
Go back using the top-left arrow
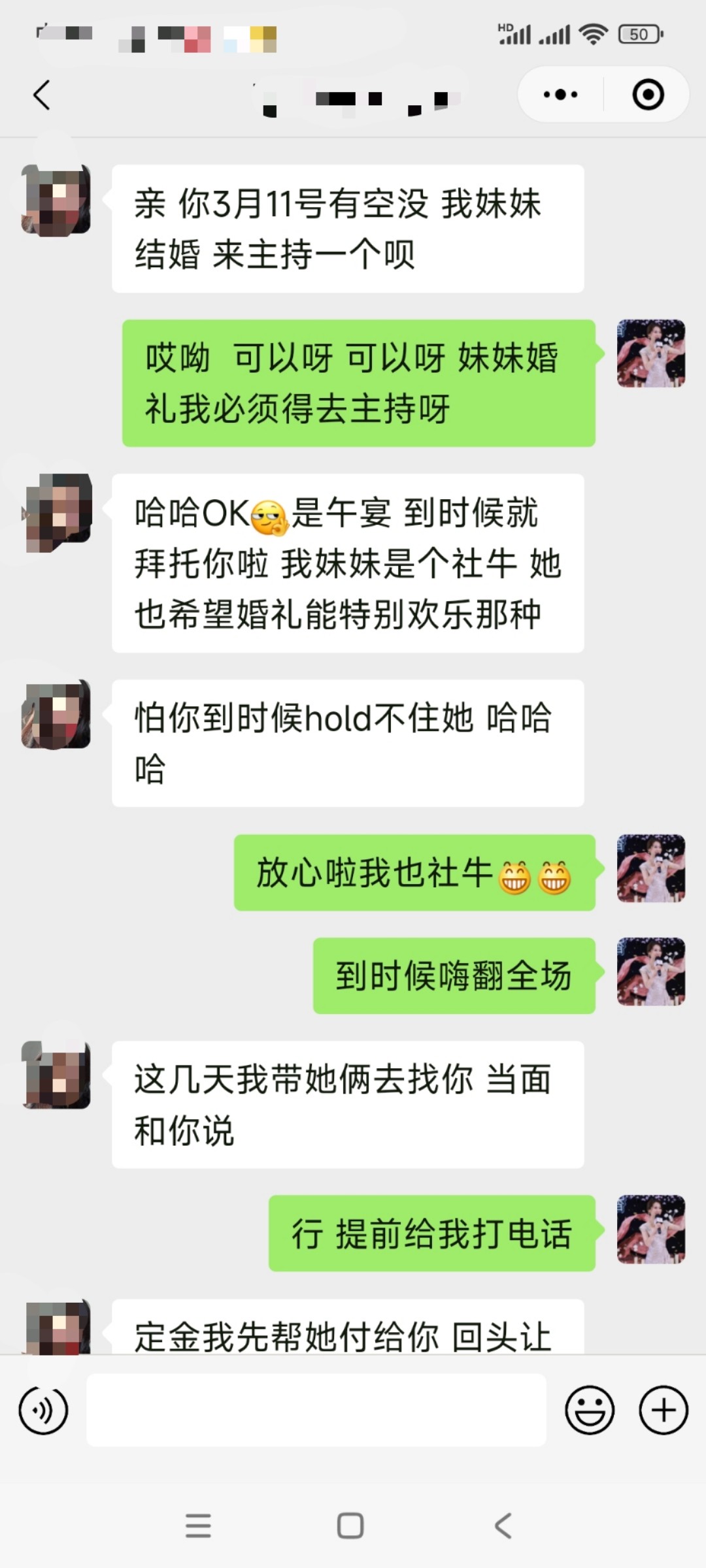[42, 95]
